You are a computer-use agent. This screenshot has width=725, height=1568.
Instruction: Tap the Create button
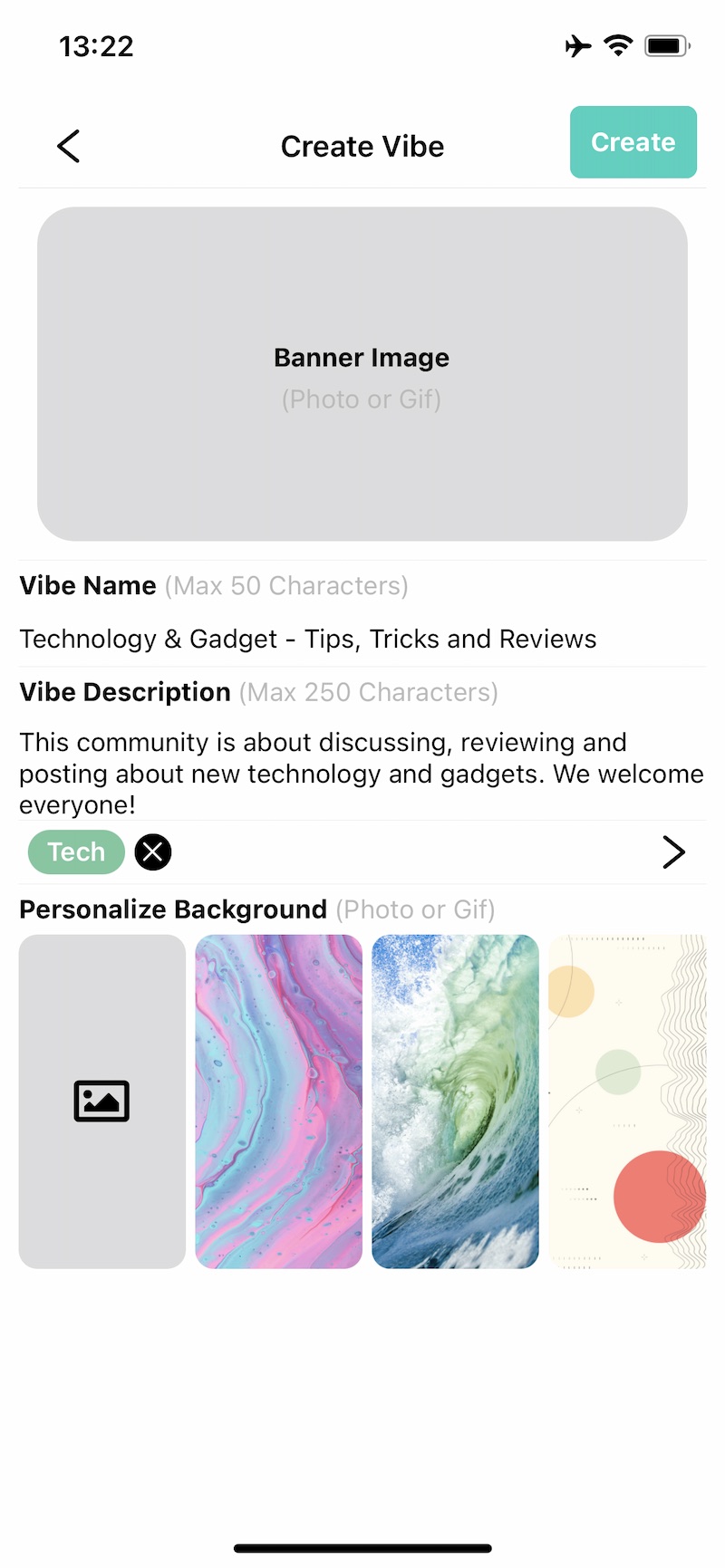coord(633,142)
